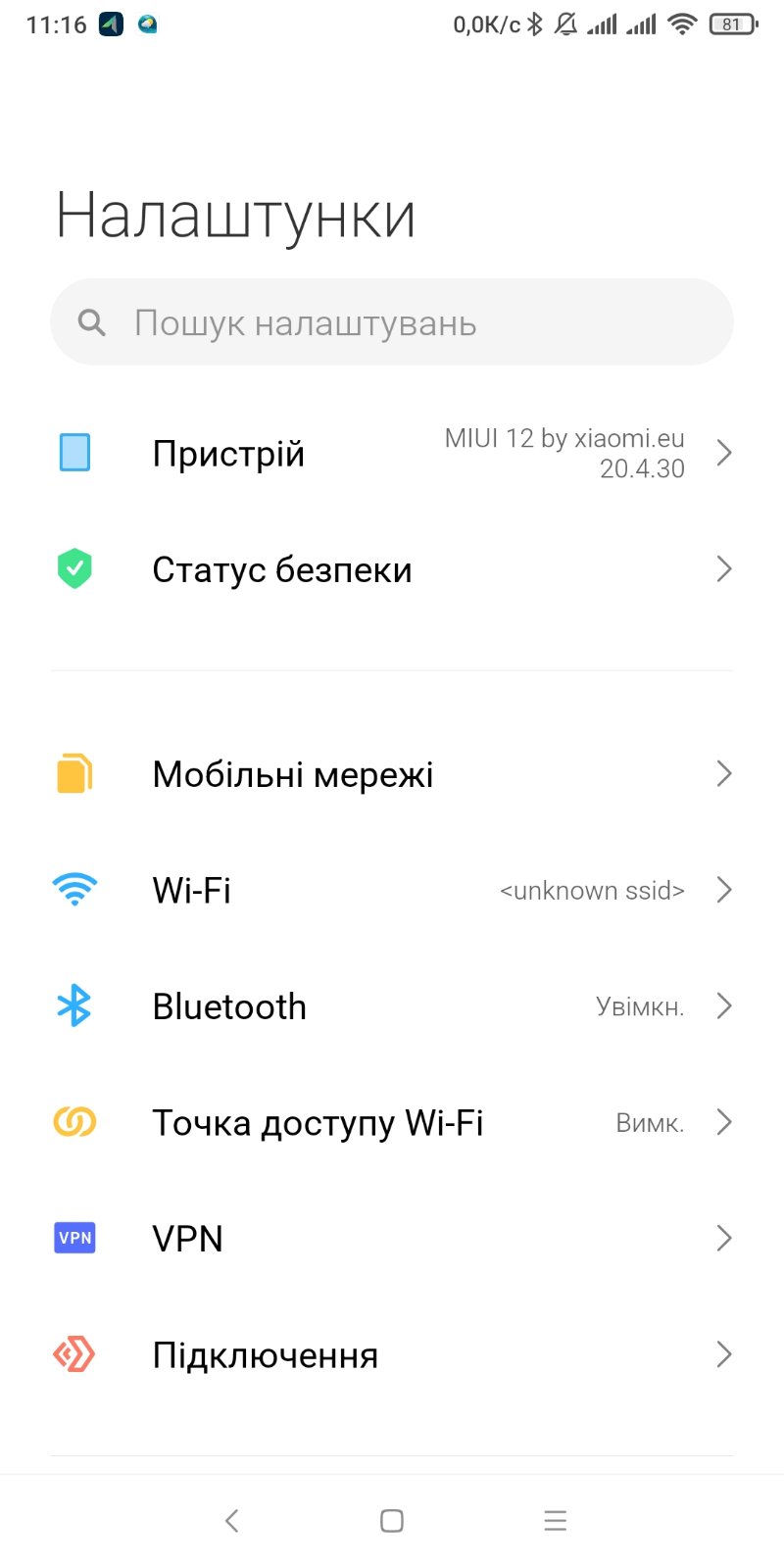Open Точка доступу Wi-Fi settings
Viewport: 784px width, 1568px height.
(x=392, y=1122)
